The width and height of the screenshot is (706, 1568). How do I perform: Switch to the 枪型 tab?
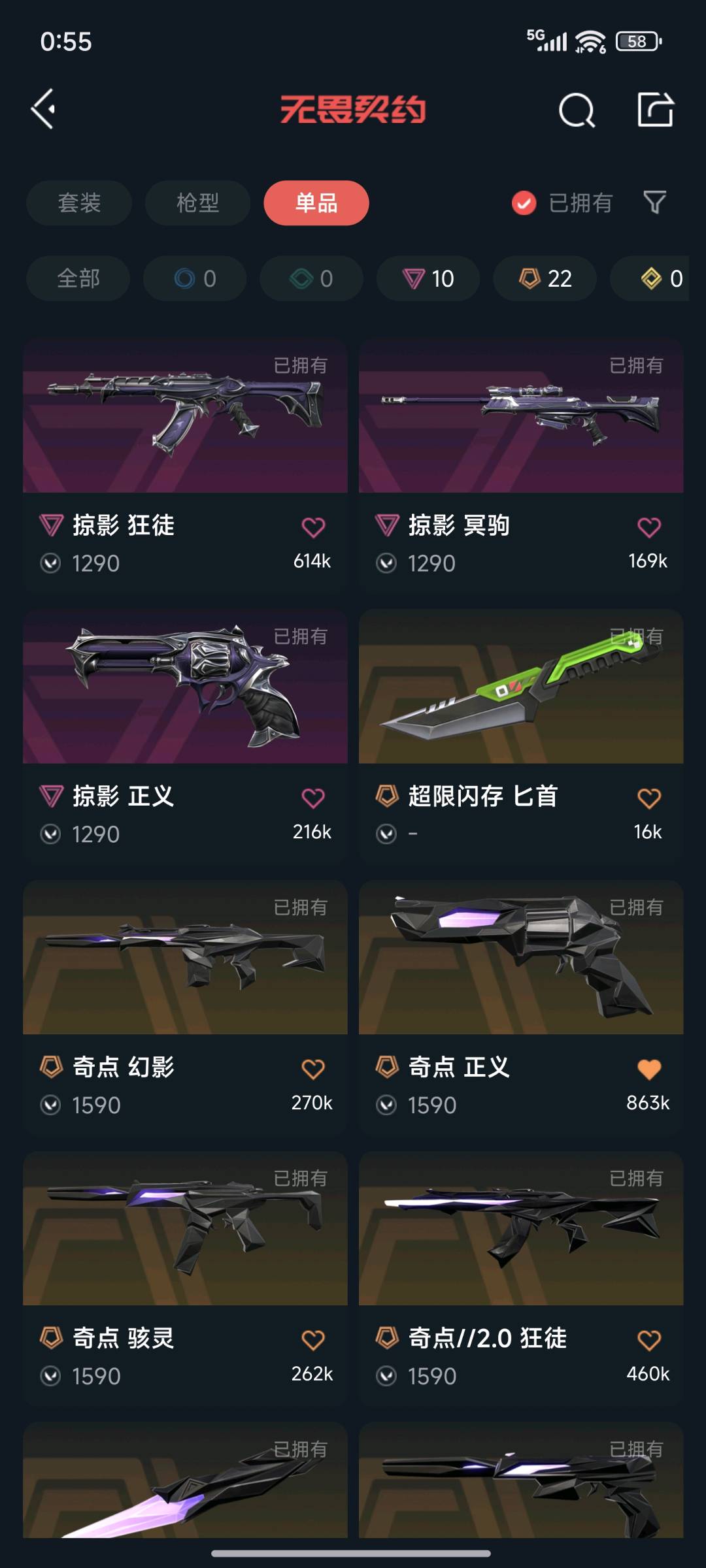(x=197, y=203)
